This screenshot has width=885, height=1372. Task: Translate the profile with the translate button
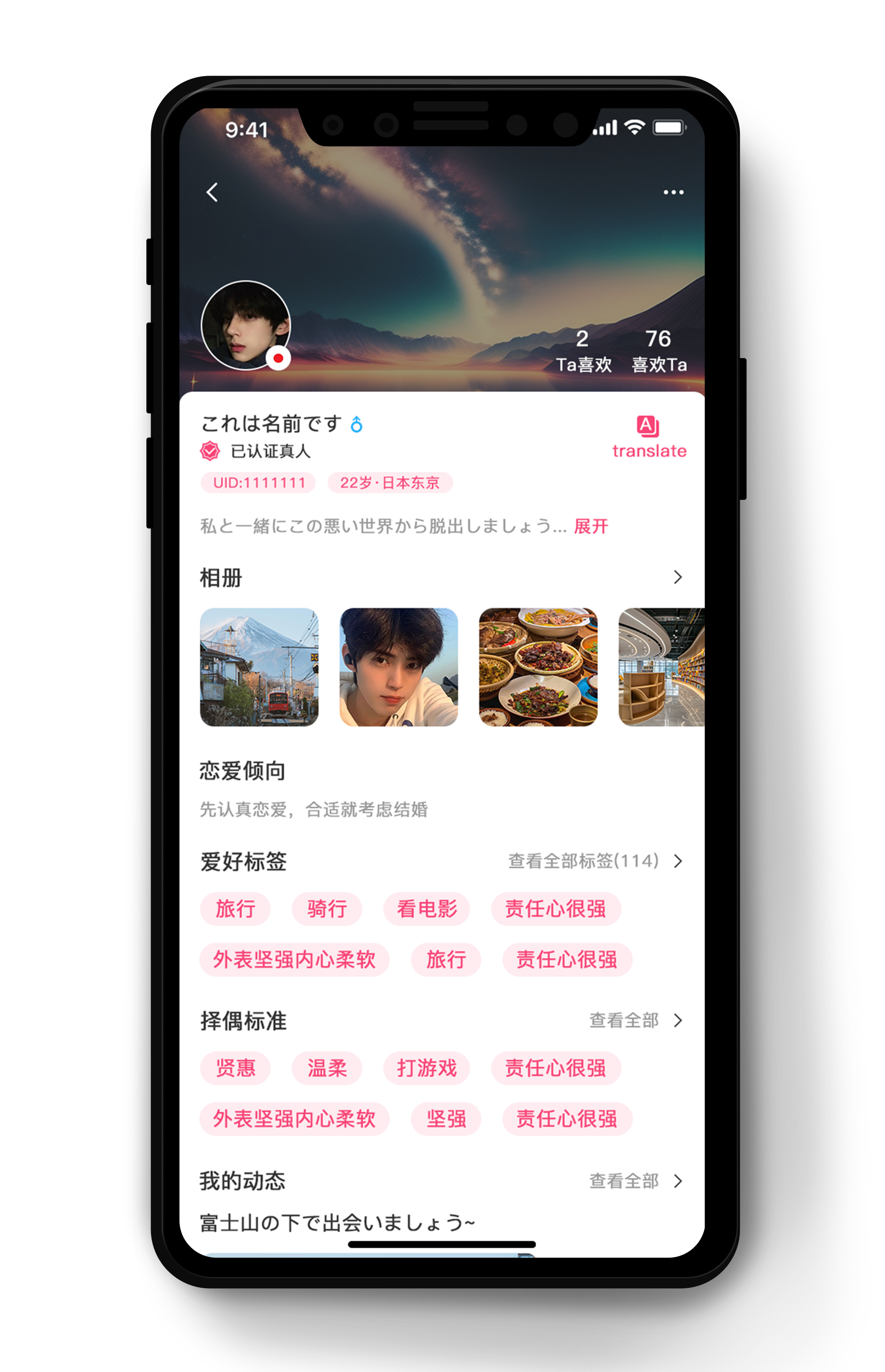point(649,437)
